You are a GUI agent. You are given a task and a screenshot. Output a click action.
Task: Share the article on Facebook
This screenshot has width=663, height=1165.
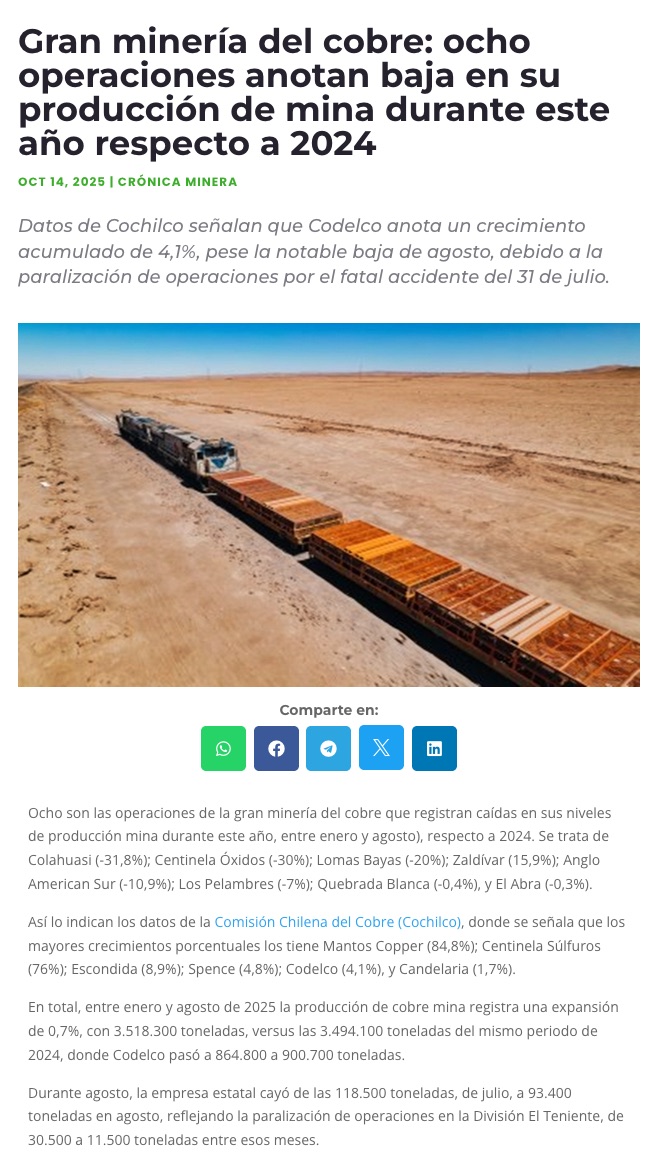pos(276,748)
